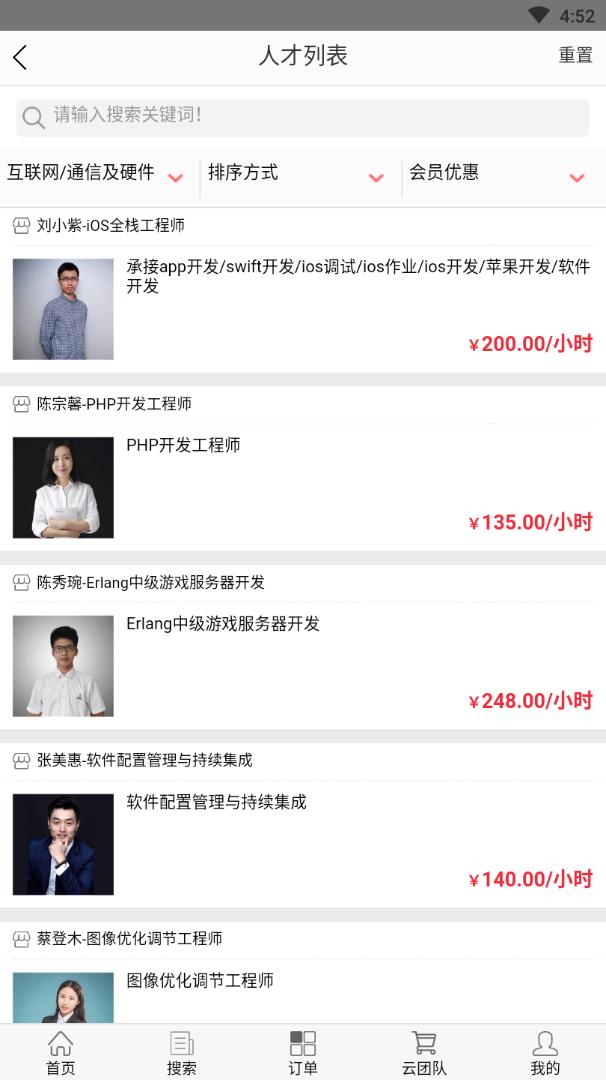Switch to the 首页 home tab

60,1053
